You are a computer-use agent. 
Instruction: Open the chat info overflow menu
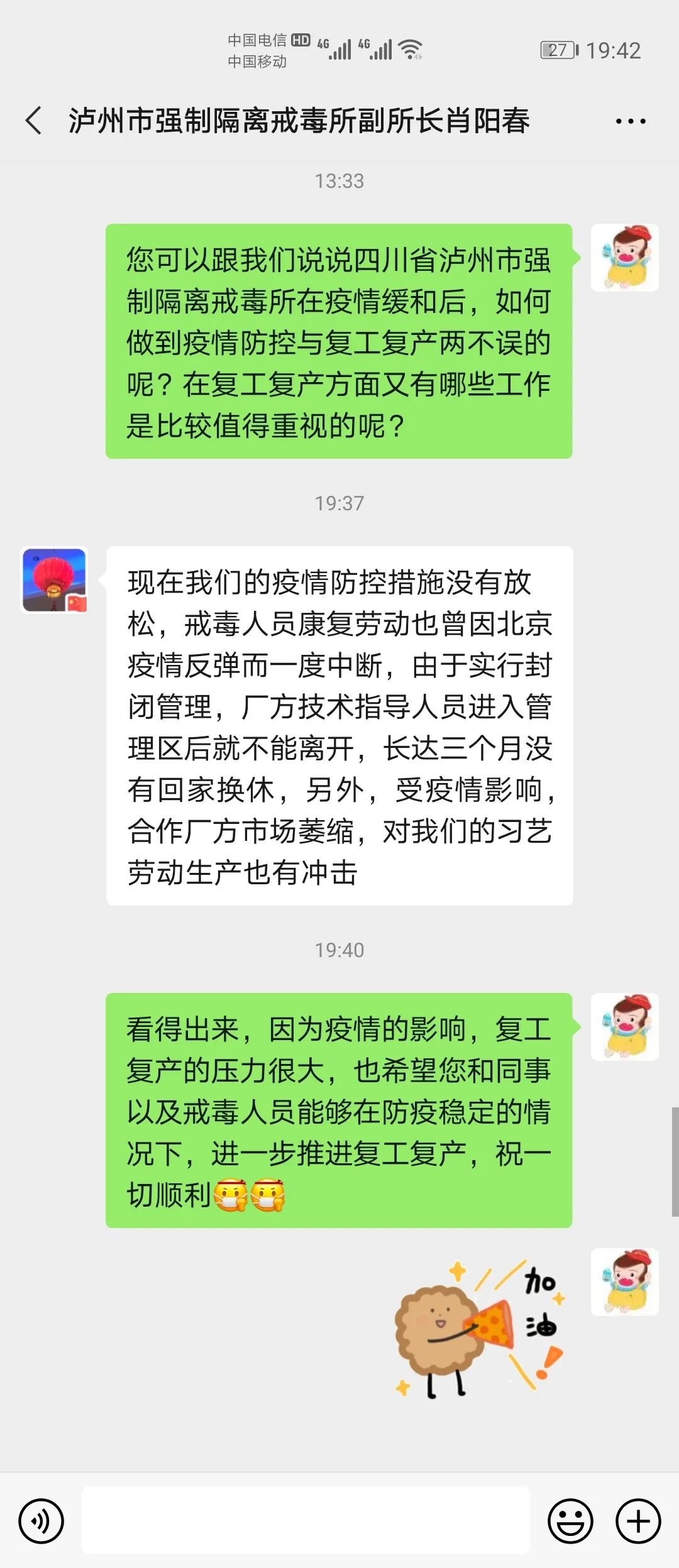click(x=631, y=121)
